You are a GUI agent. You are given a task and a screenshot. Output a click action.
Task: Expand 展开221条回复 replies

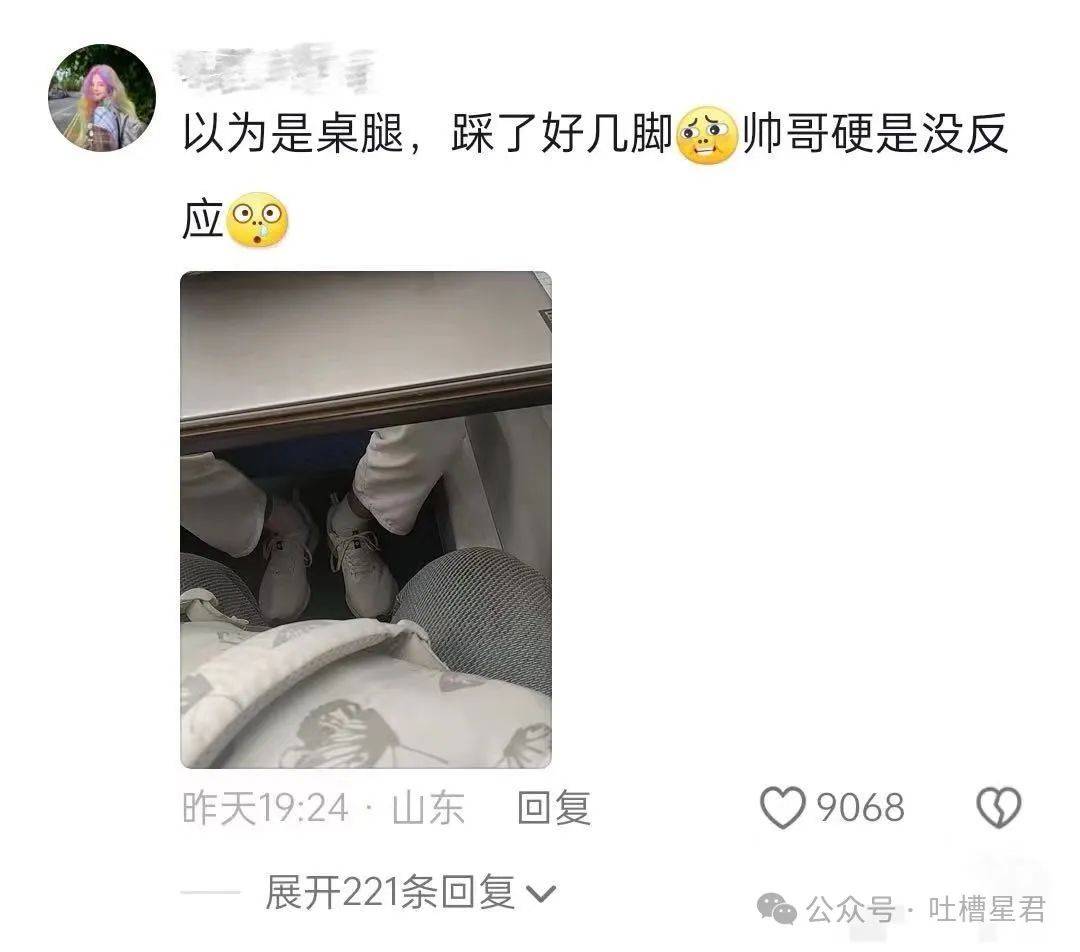pyautogui.click(x=410, y=892)
